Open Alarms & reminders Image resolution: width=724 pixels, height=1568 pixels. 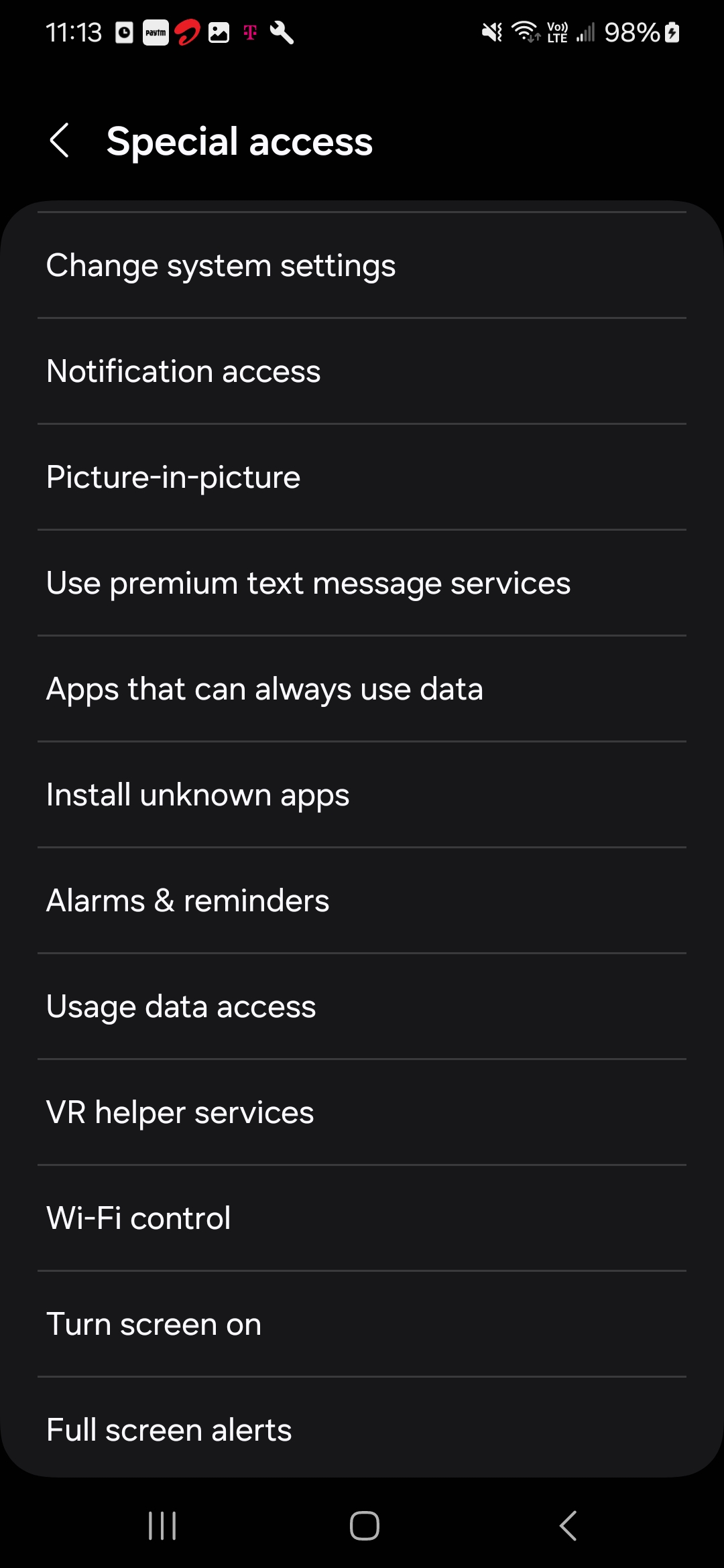362,901
